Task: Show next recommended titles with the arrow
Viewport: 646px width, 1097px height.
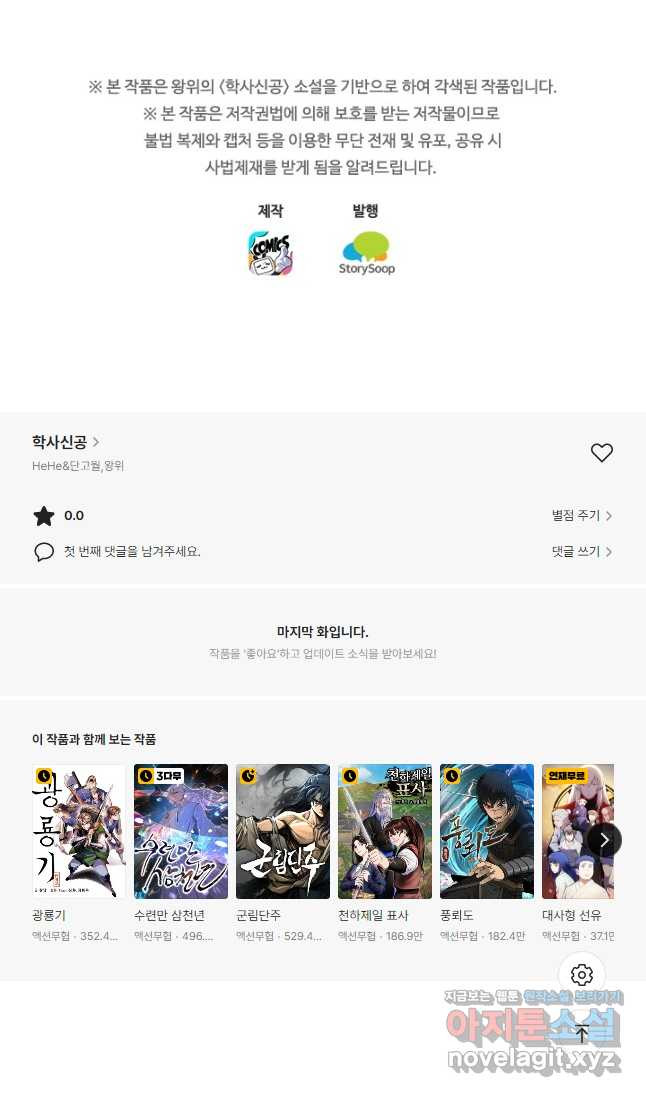Action: pos(604,840)
